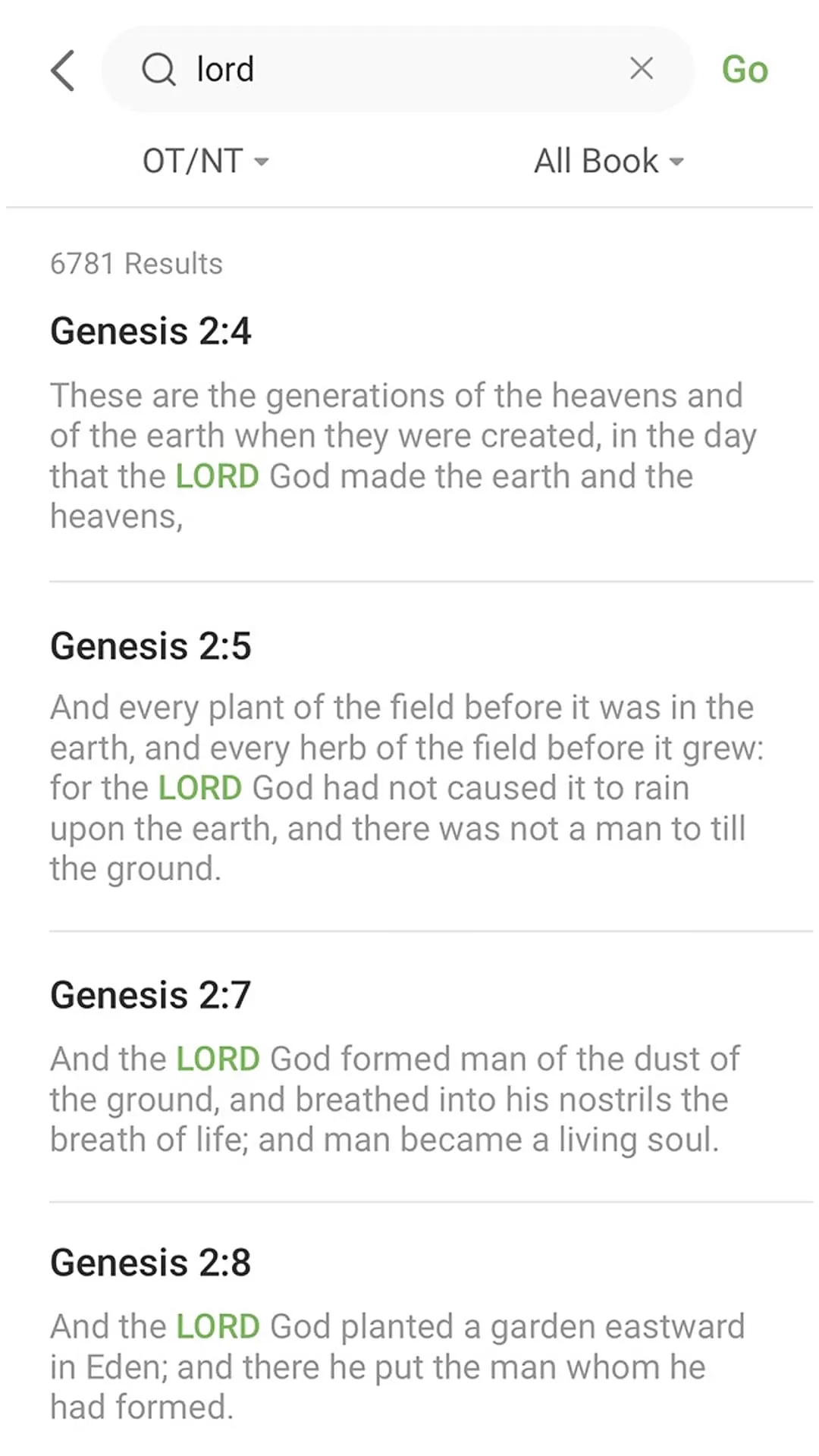The width and height of the screenshot is (819, 1456).
Task: Clear the search text with the X icon
Action: [x=642, y=69]
